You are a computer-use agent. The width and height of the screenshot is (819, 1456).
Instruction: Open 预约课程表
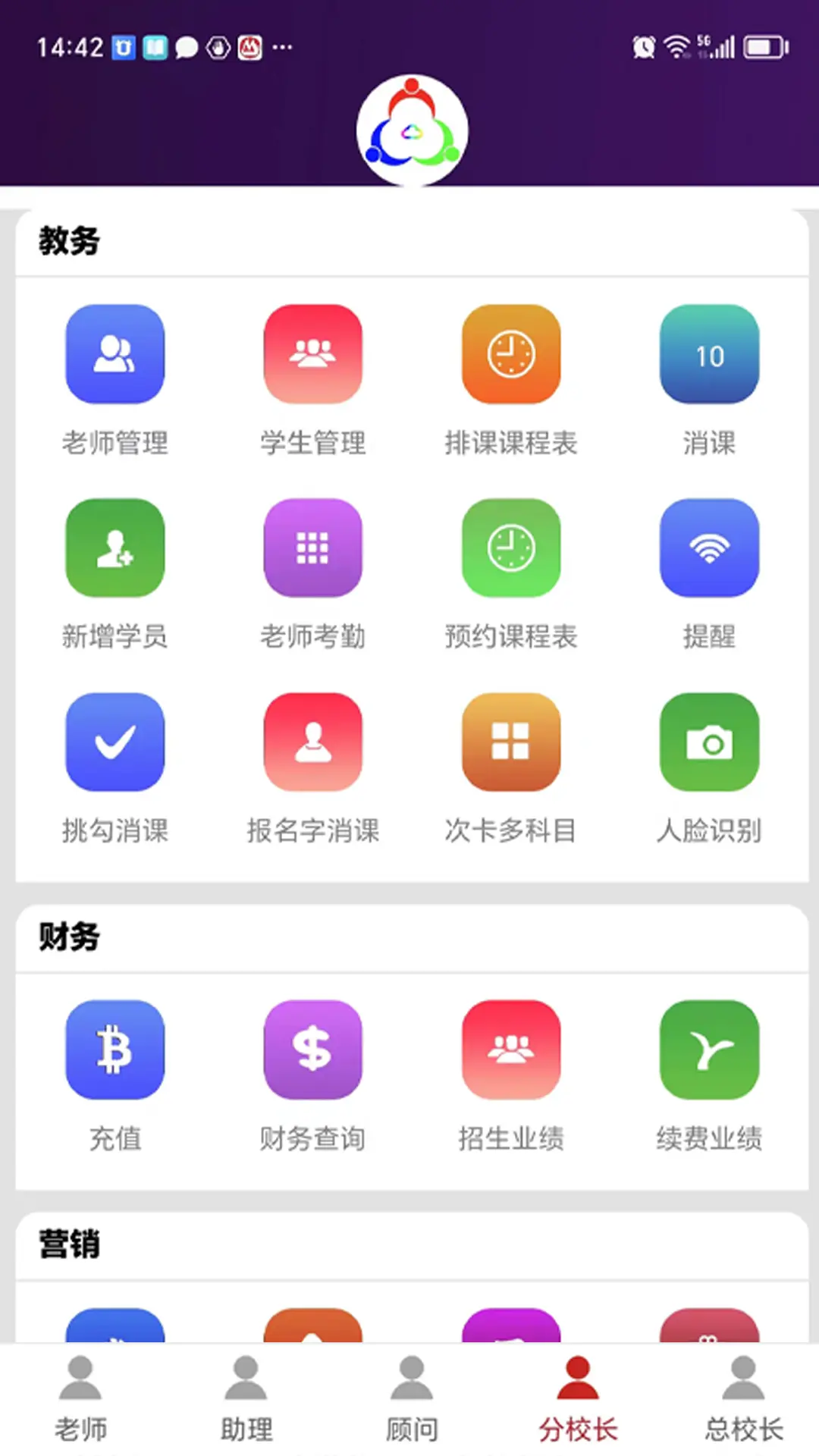511,548
